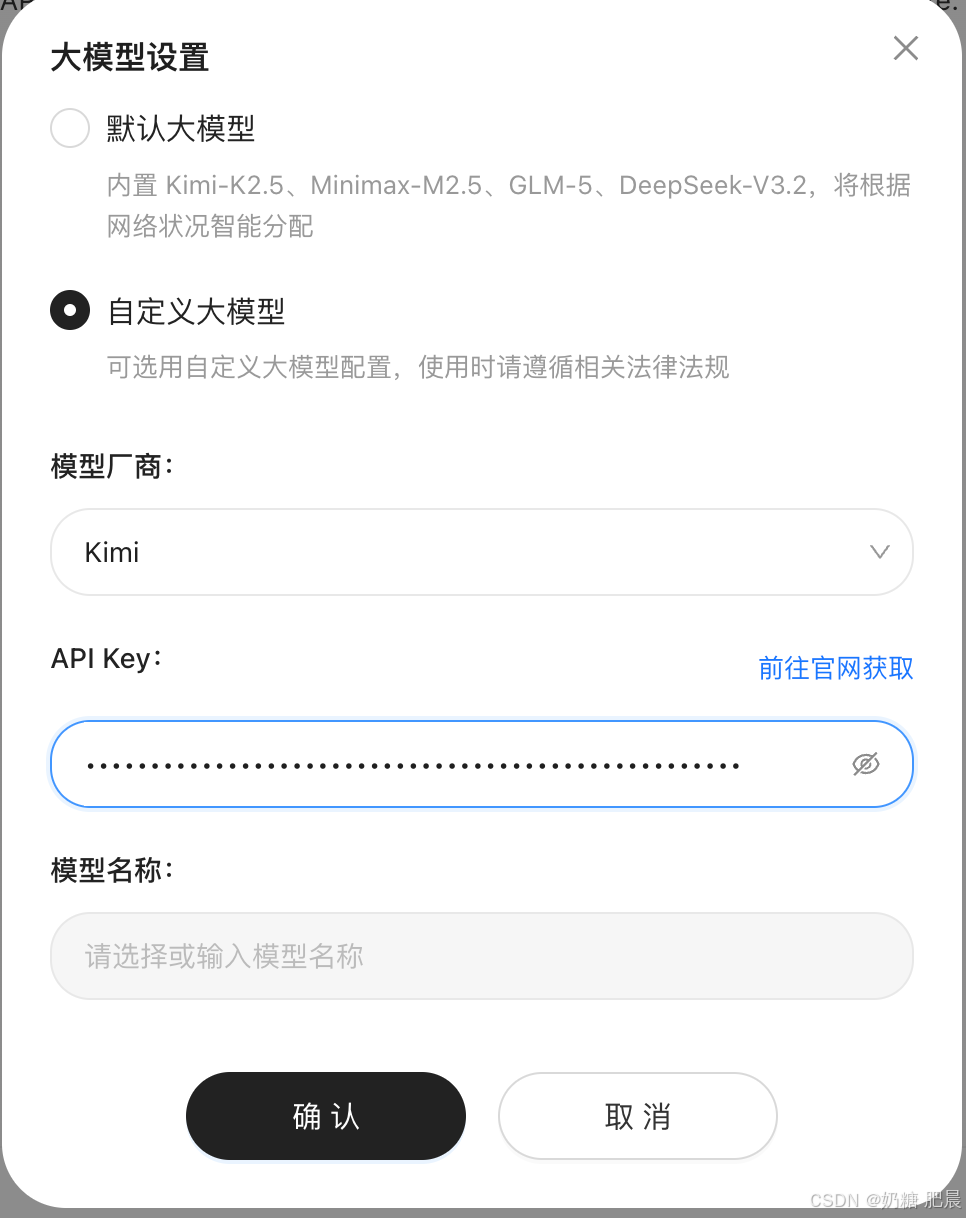
Task: Cancel changes with the 取消 button
Action: [x=637, y=1116]
